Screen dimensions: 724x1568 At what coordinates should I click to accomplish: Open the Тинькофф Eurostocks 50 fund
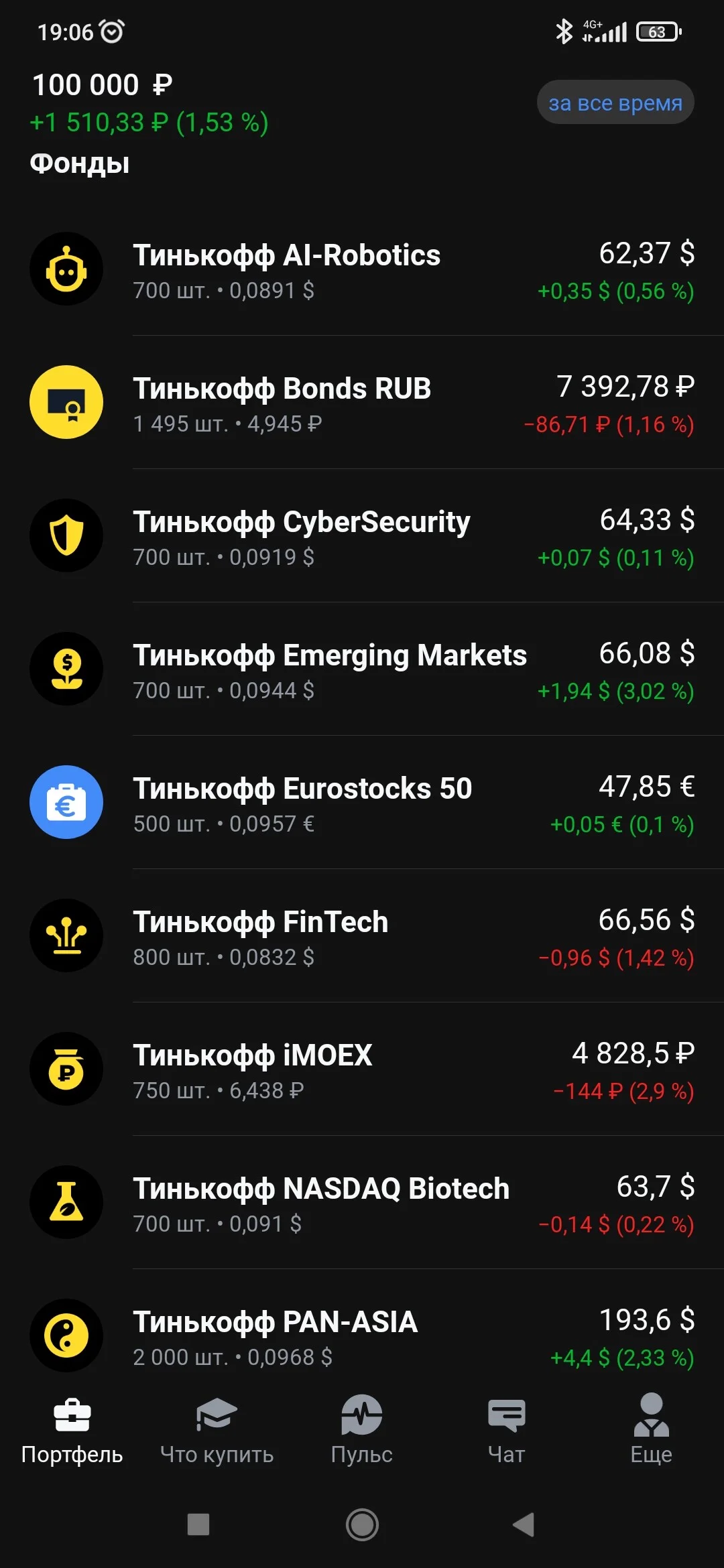pyautogui.click(x=362, y=803)
